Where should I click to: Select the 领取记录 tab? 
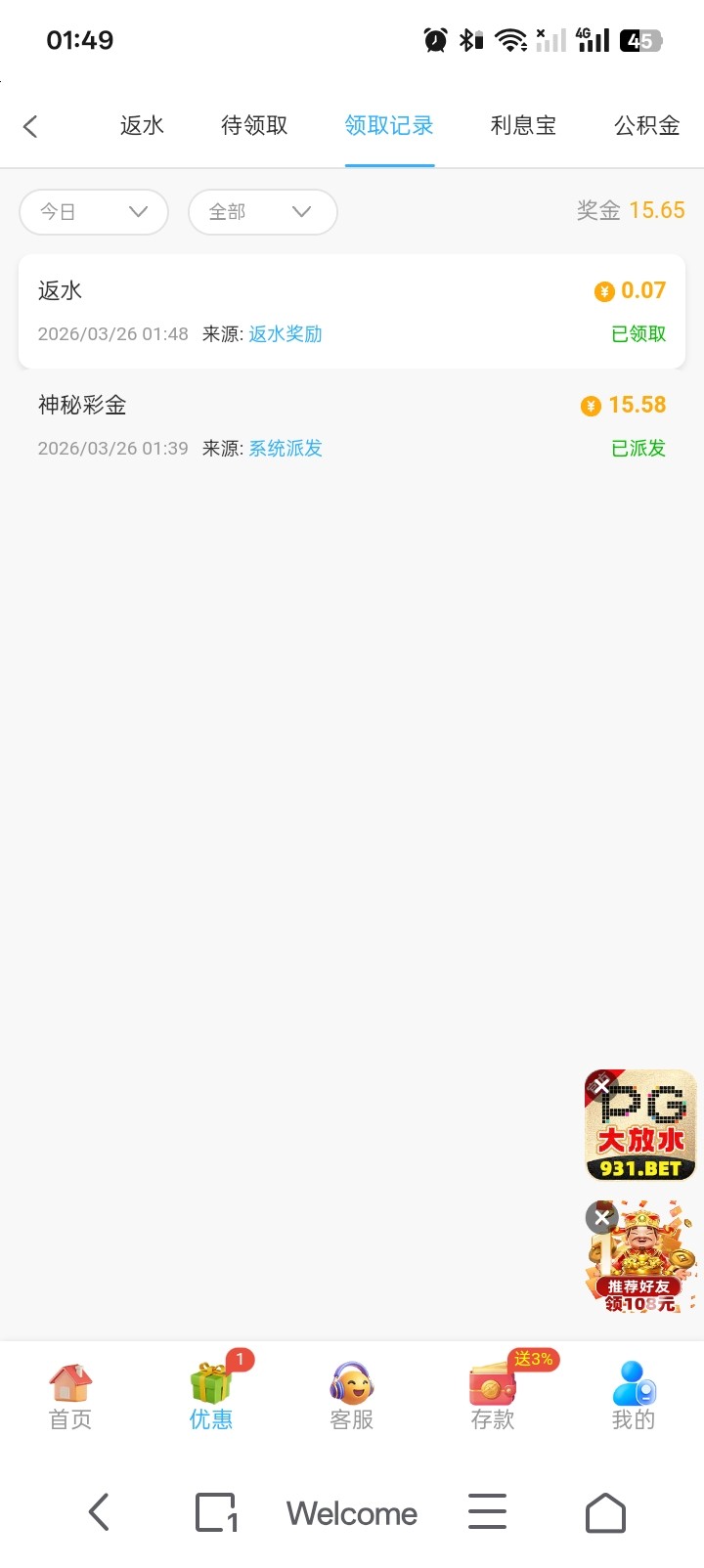point(389,126)
